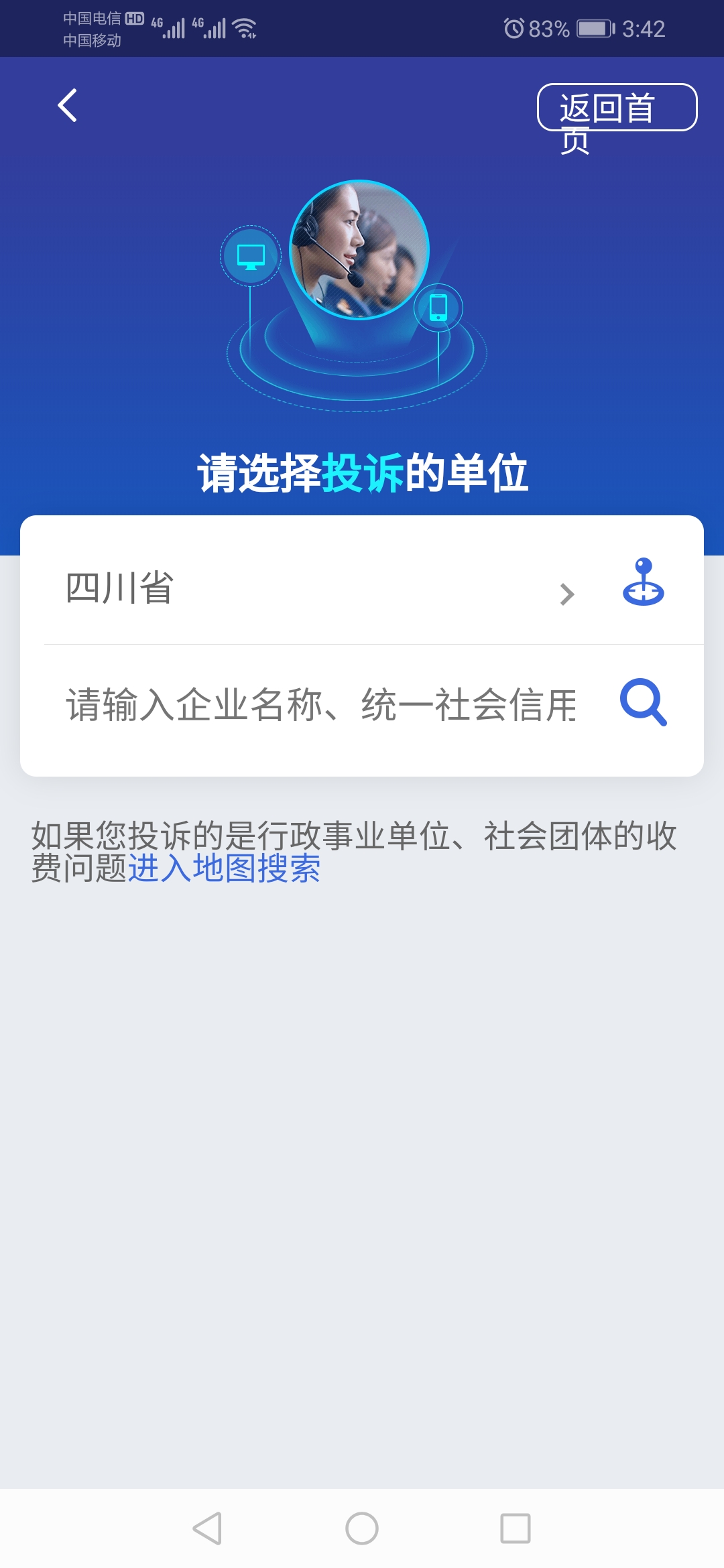Tap the enterprise name search input field
724x1568 pixels.
(x=315, y=702)
